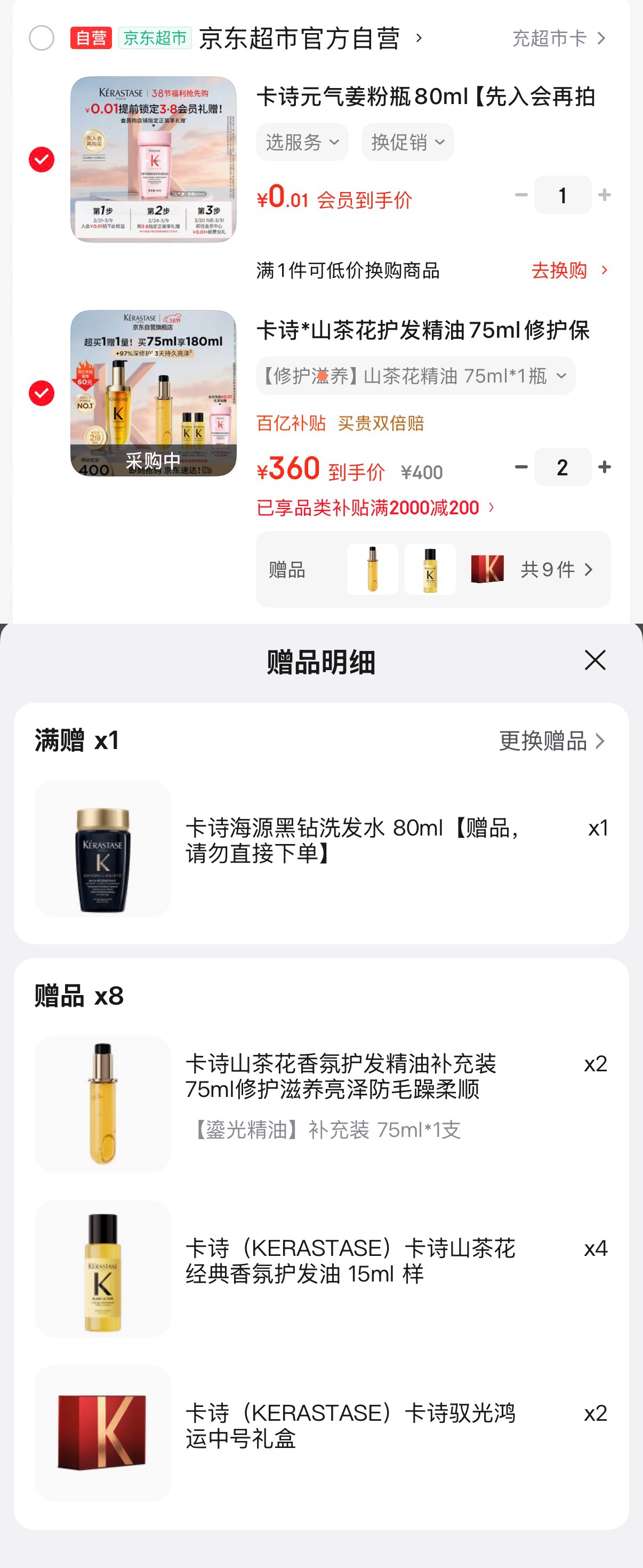Expand the 选服务 dropdown
Screen dimensions: 643x1568
(x=302, y=142)
